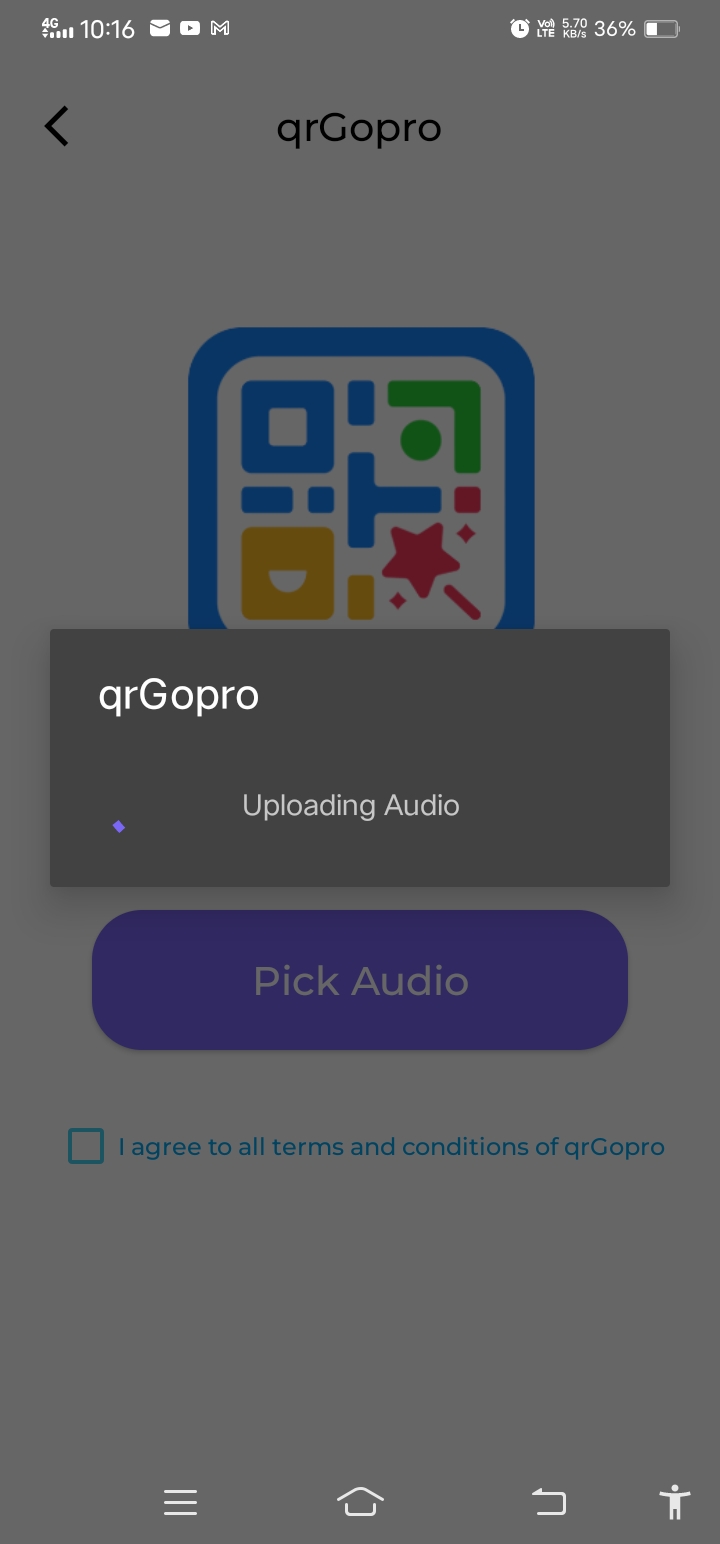Image resolution: width=720 pixels, height=1544 pixels.
Task: Tap the Pick Audio button
Action: 360,980
